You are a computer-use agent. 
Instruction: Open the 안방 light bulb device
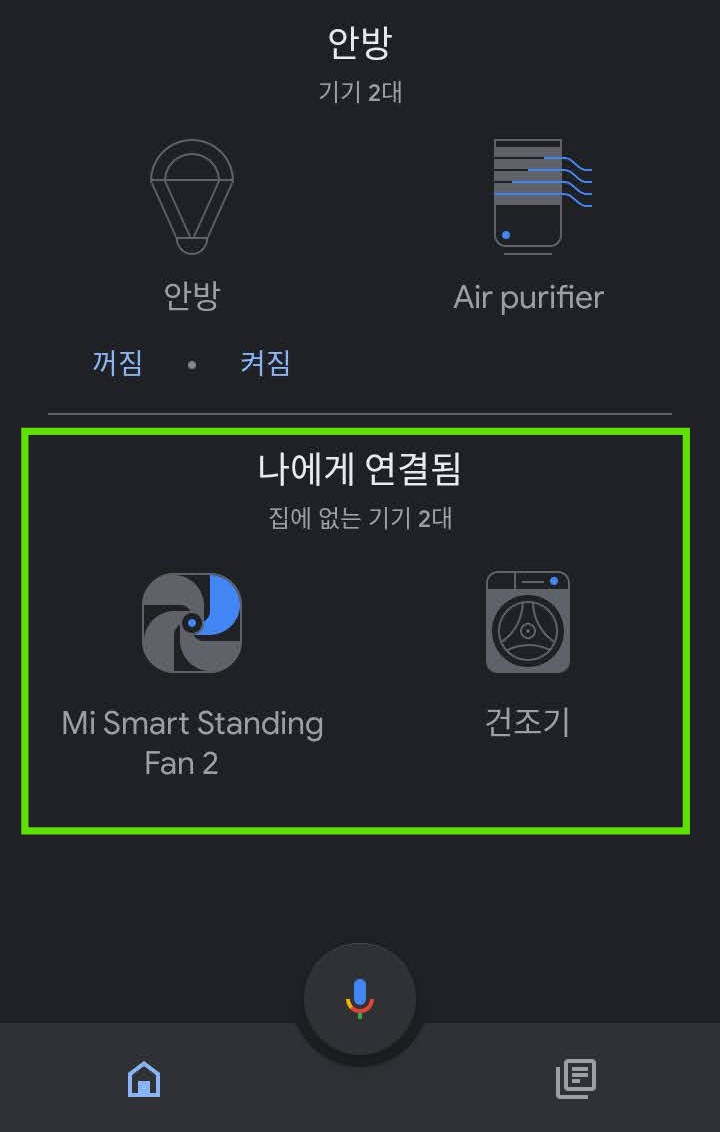(x=191, y=195)
